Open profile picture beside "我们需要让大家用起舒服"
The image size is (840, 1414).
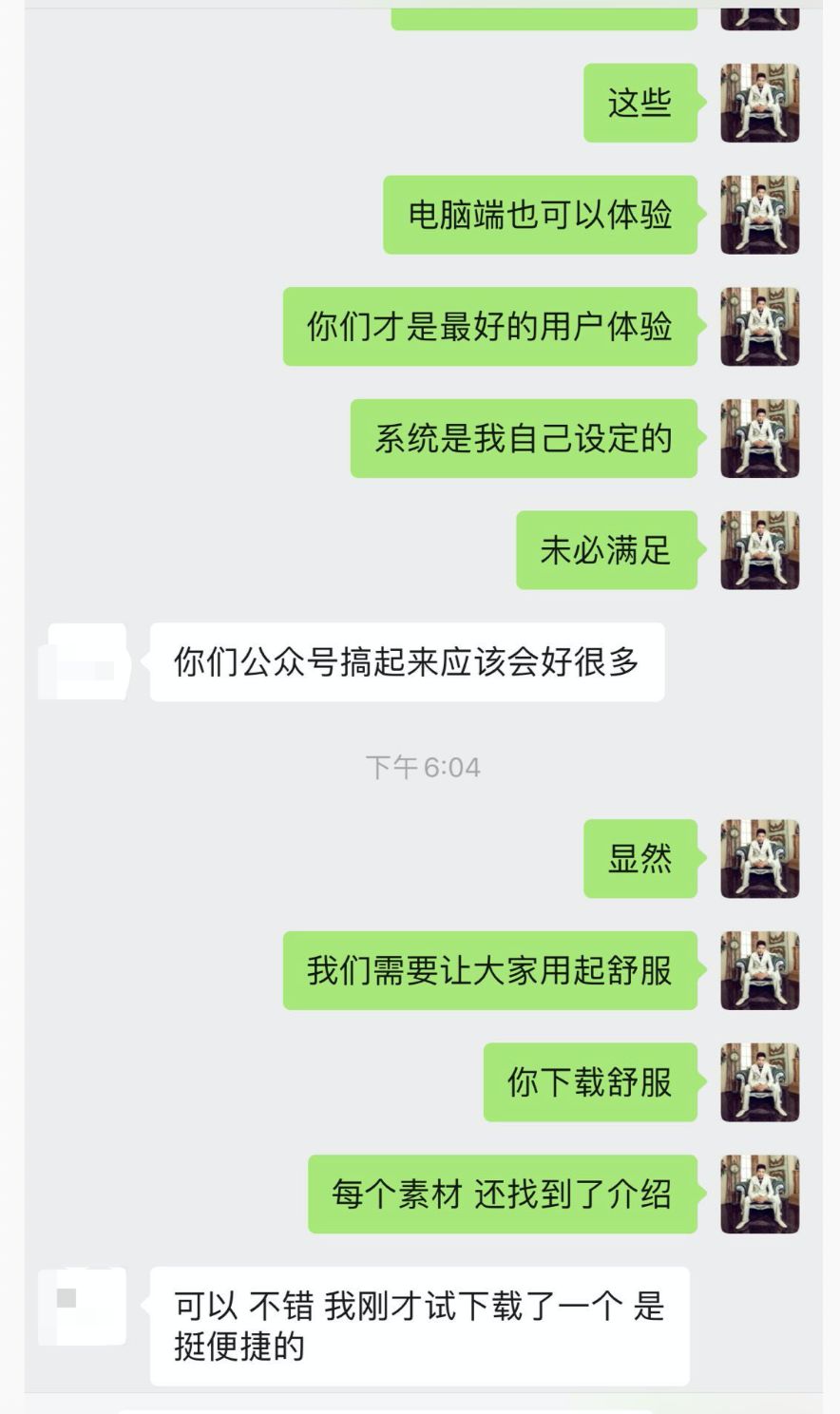(759, 970)
